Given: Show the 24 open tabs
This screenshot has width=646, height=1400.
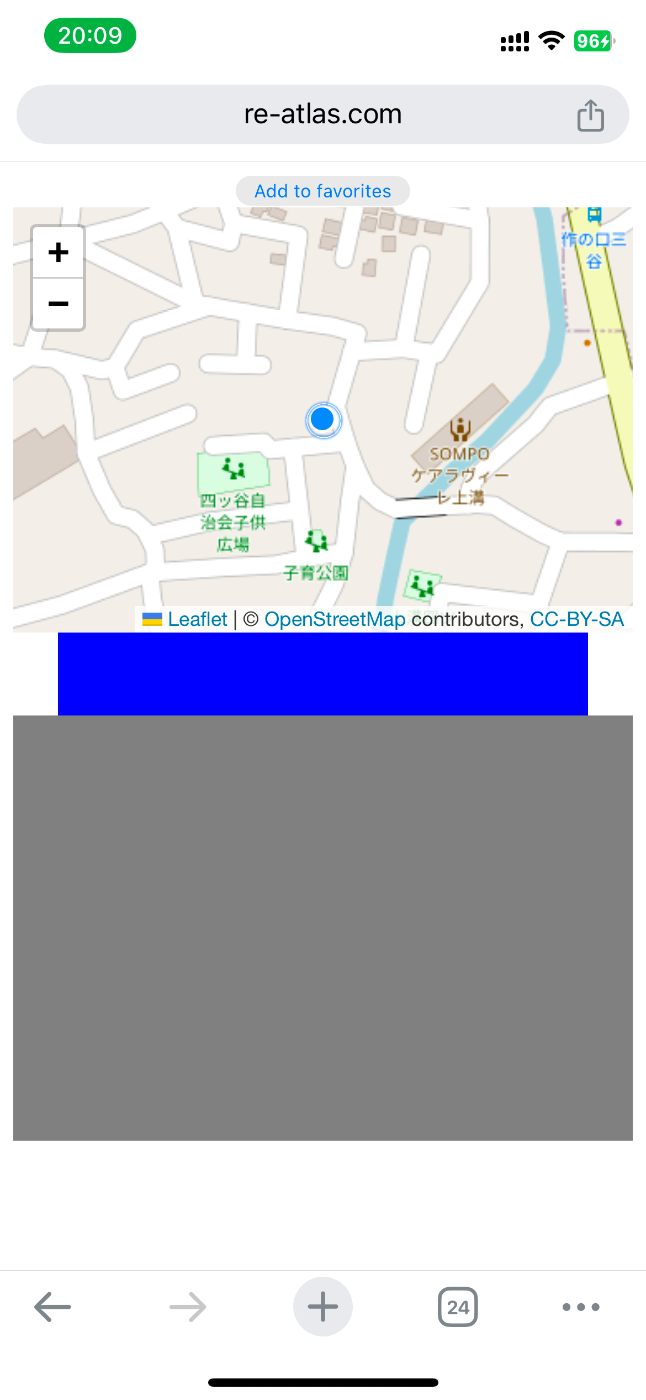Looking at the screenshot, I should 457,1306.
